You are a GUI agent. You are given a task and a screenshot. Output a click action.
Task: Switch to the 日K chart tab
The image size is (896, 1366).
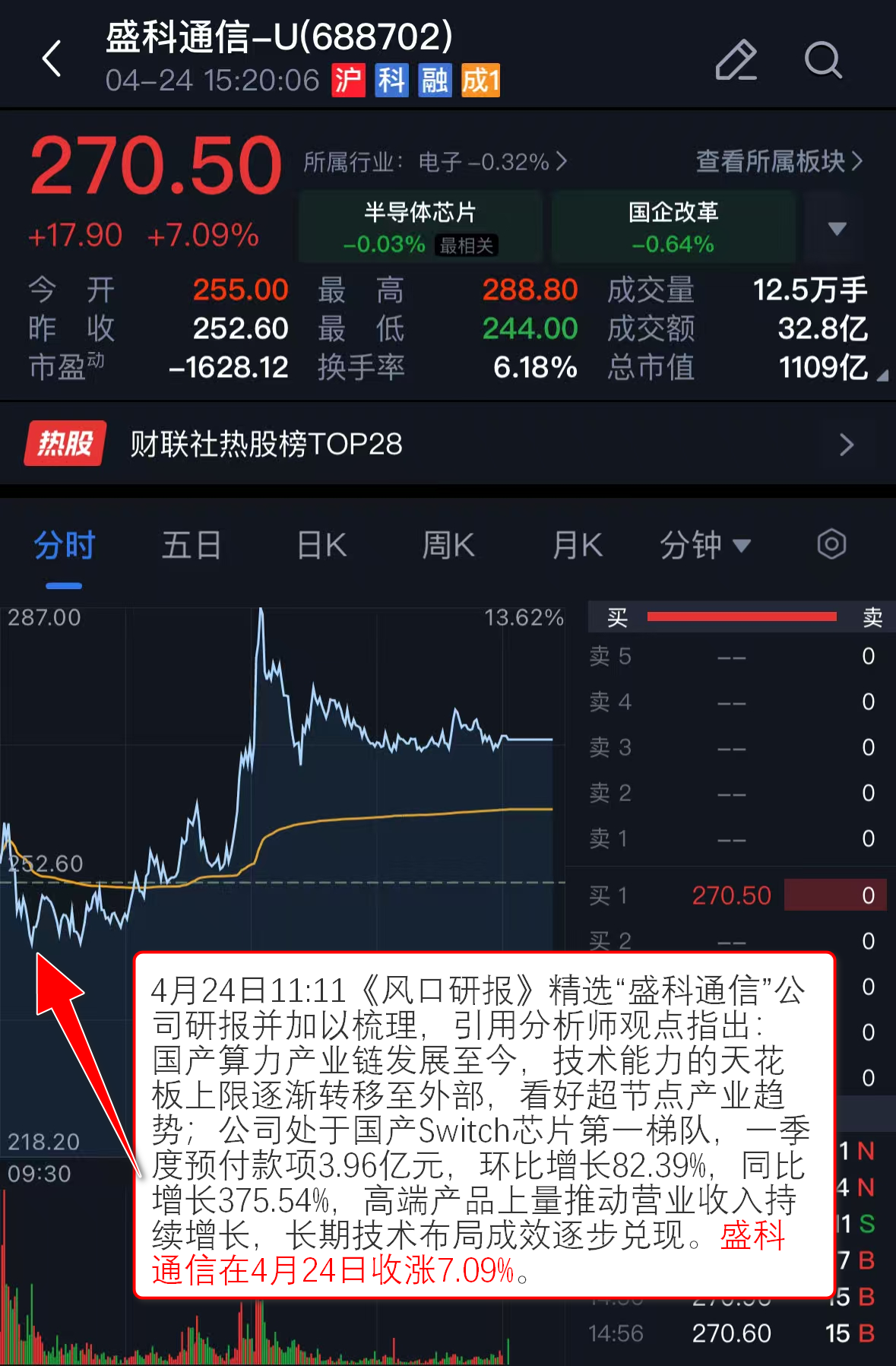pos(321,546)
